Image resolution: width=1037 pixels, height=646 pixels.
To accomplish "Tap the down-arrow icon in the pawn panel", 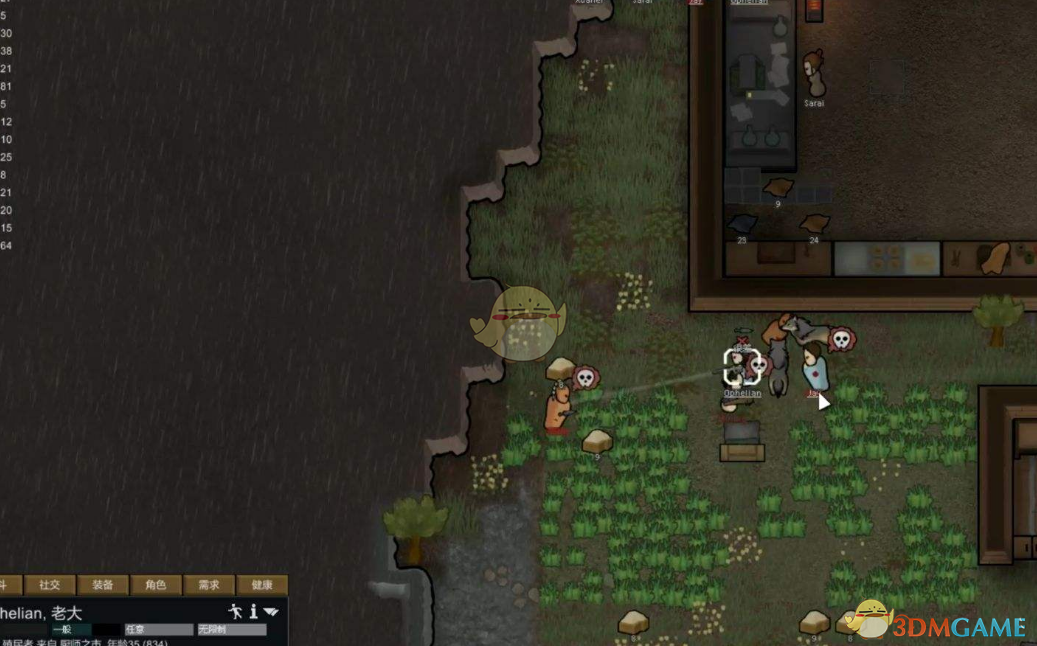I will tap(271, 611).
